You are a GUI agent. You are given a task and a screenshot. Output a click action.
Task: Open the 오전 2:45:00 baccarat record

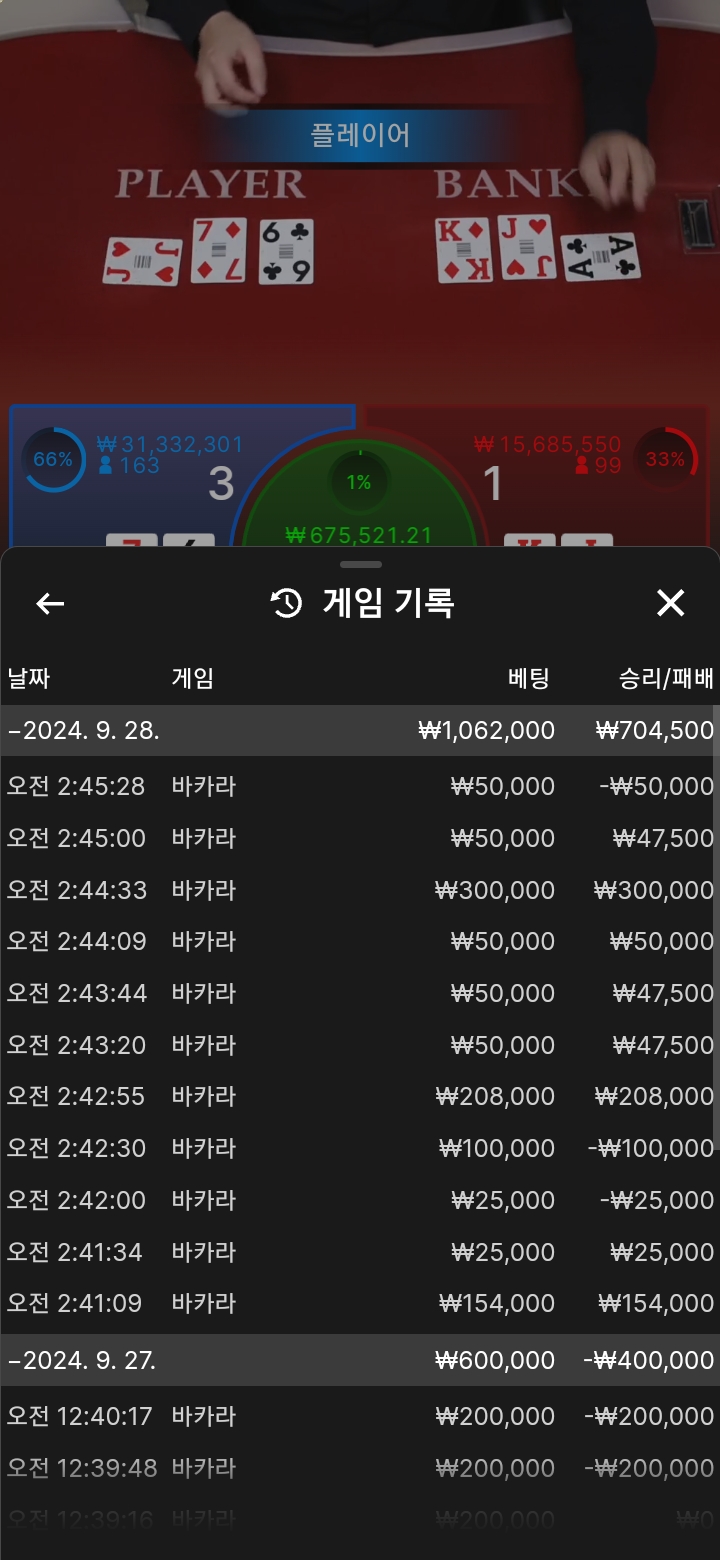tap(358, 838)
